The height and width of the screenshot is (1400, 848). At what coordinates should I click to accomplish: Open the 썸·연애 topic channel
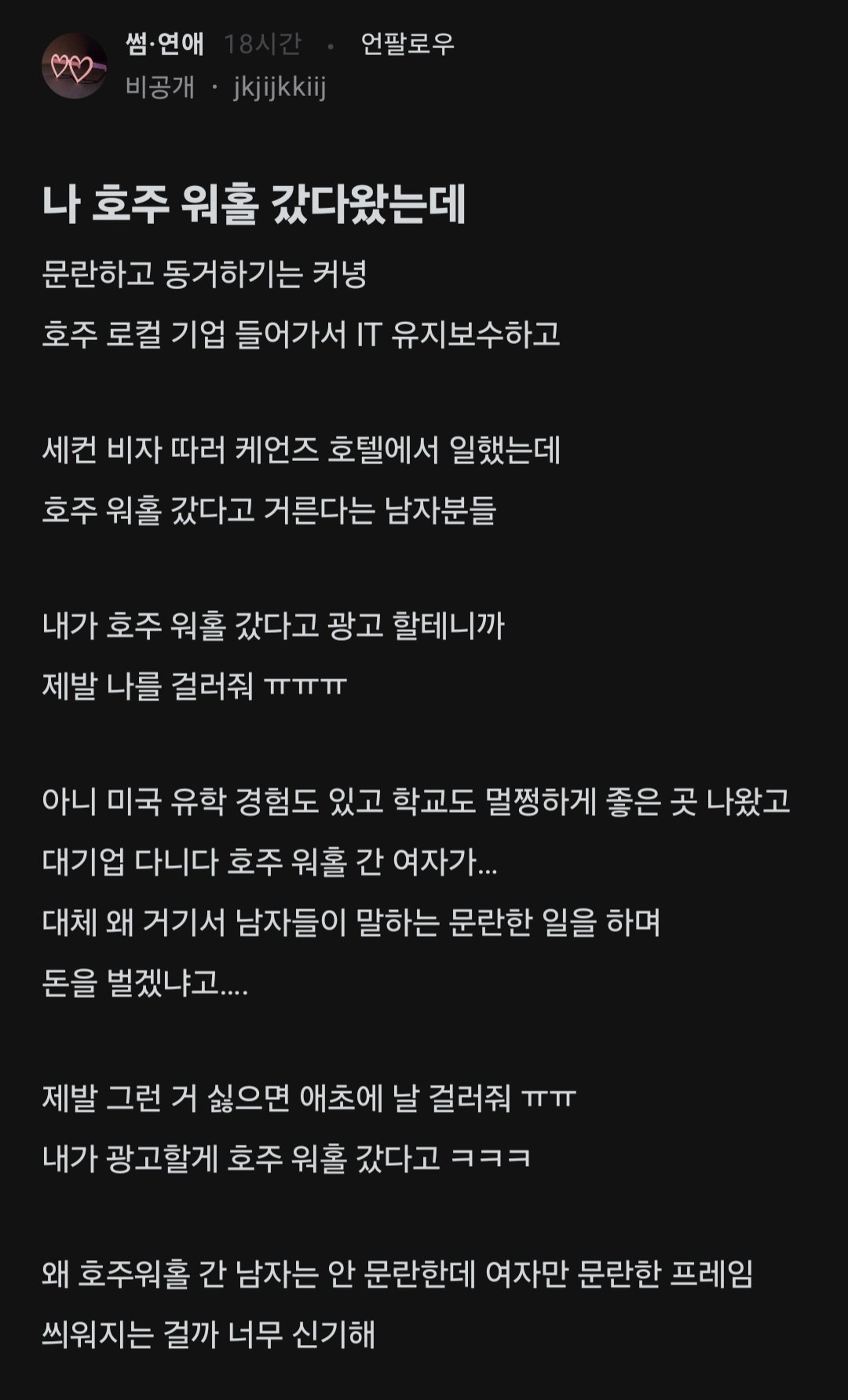165,44
